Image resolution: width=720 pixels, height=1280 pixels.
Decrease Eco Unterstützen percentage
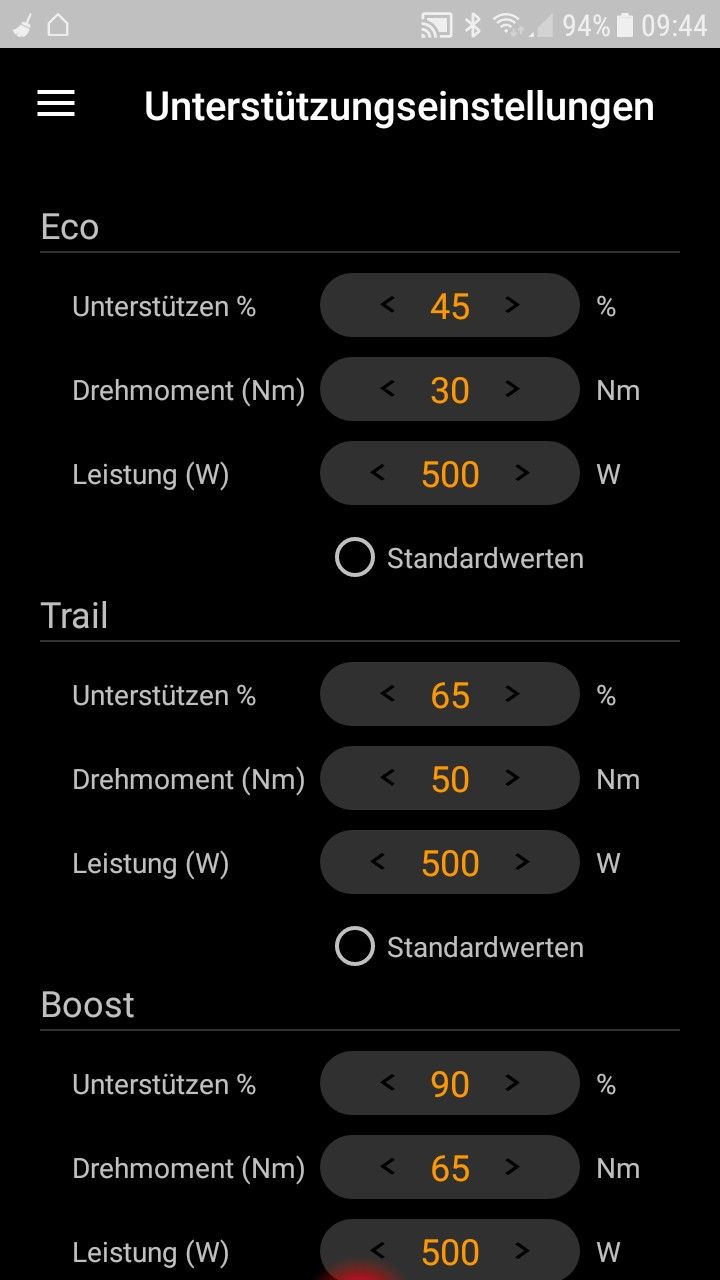click(x=388, y=305)
